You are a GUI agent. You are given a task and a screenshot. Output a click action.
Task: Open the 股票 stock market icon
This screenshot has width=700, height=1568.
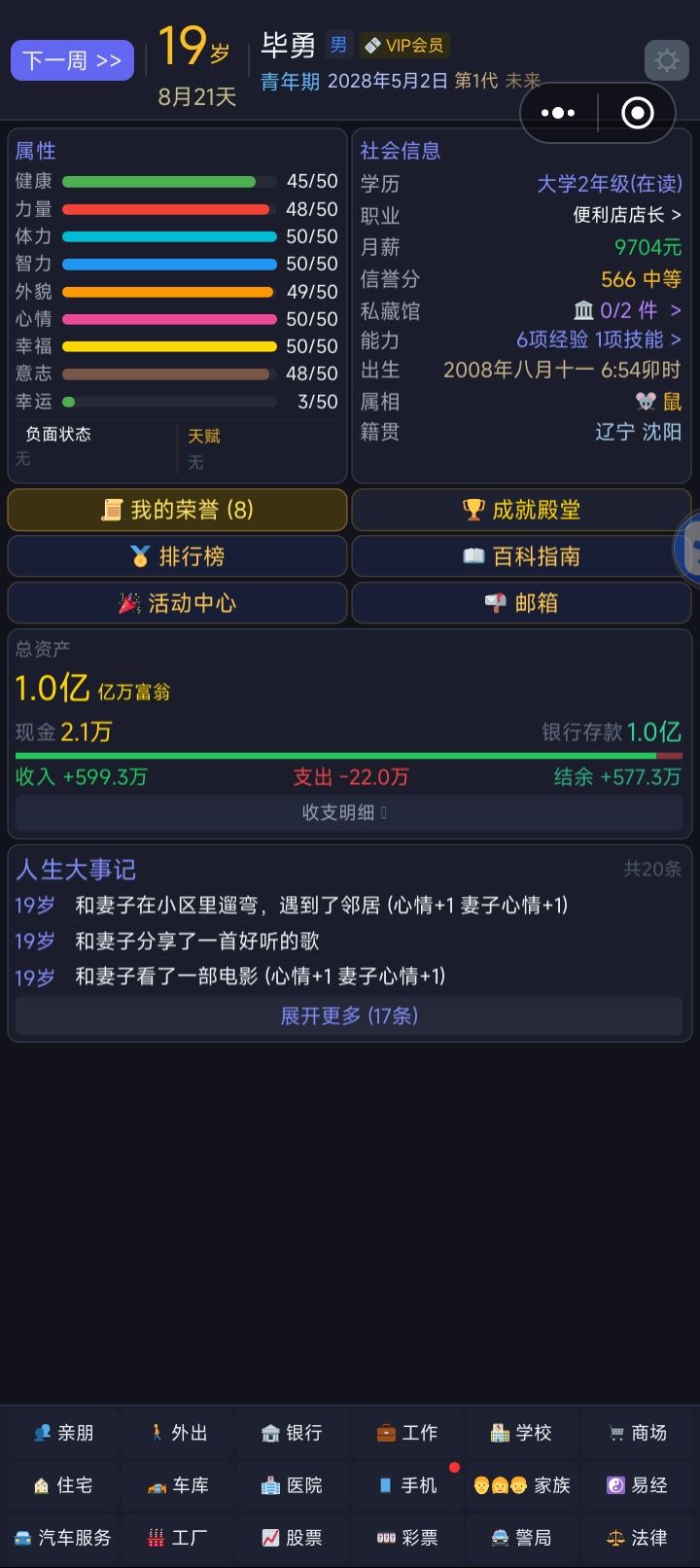(x=292, y=1539)
